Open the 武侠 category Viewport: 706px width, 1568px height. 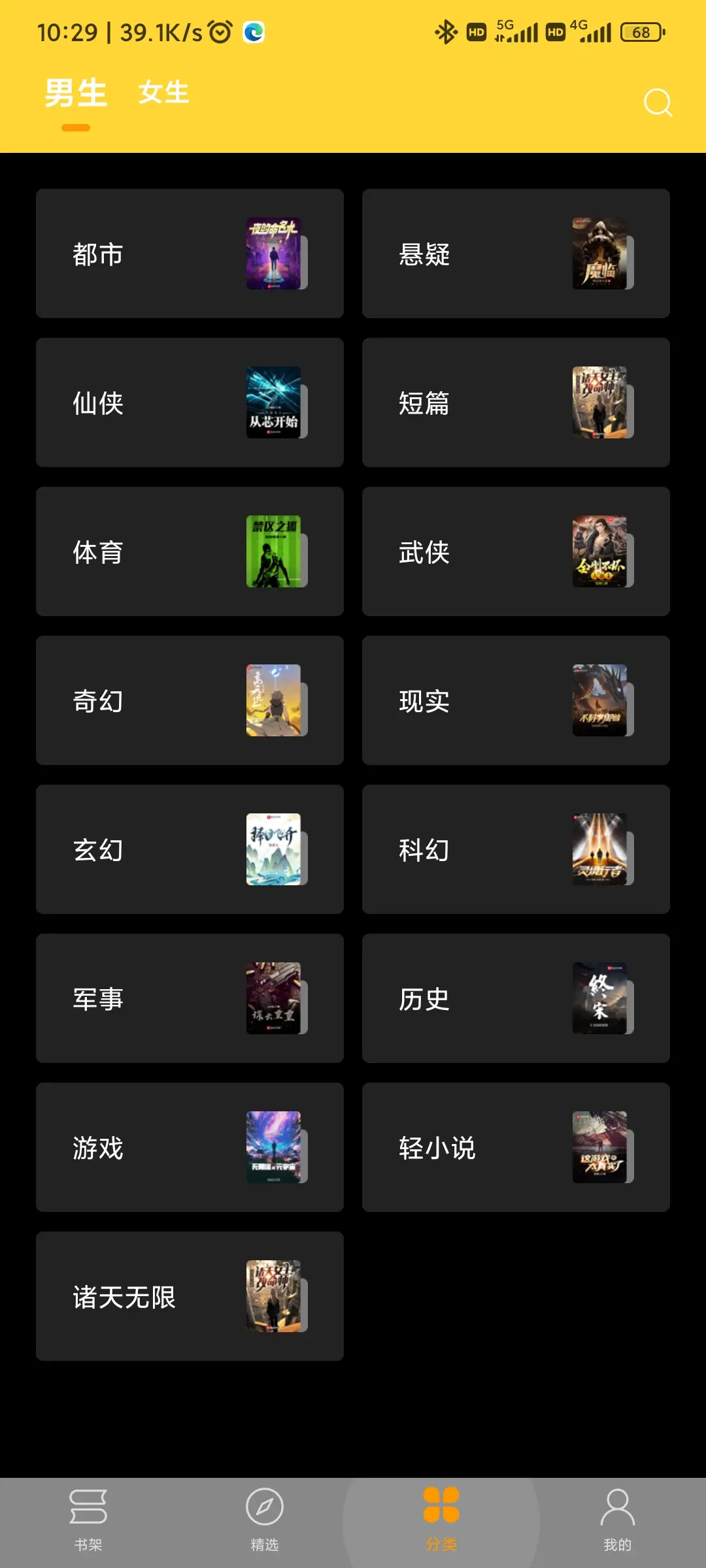[x=516, y=551]
